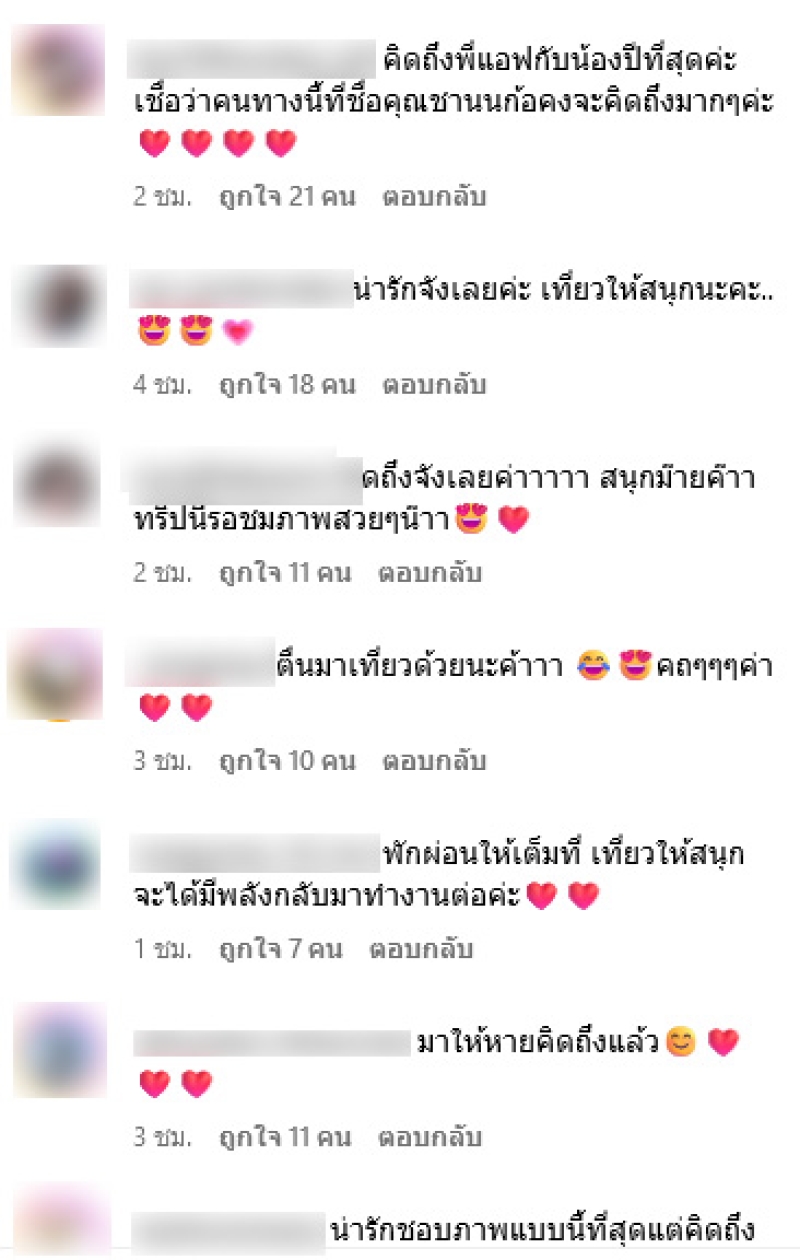This screenshot has height=1260, width=800.
Task: Open the 7 likes on the พักผ่อนให้เต็มที่ comment
Action: (281, 949)
